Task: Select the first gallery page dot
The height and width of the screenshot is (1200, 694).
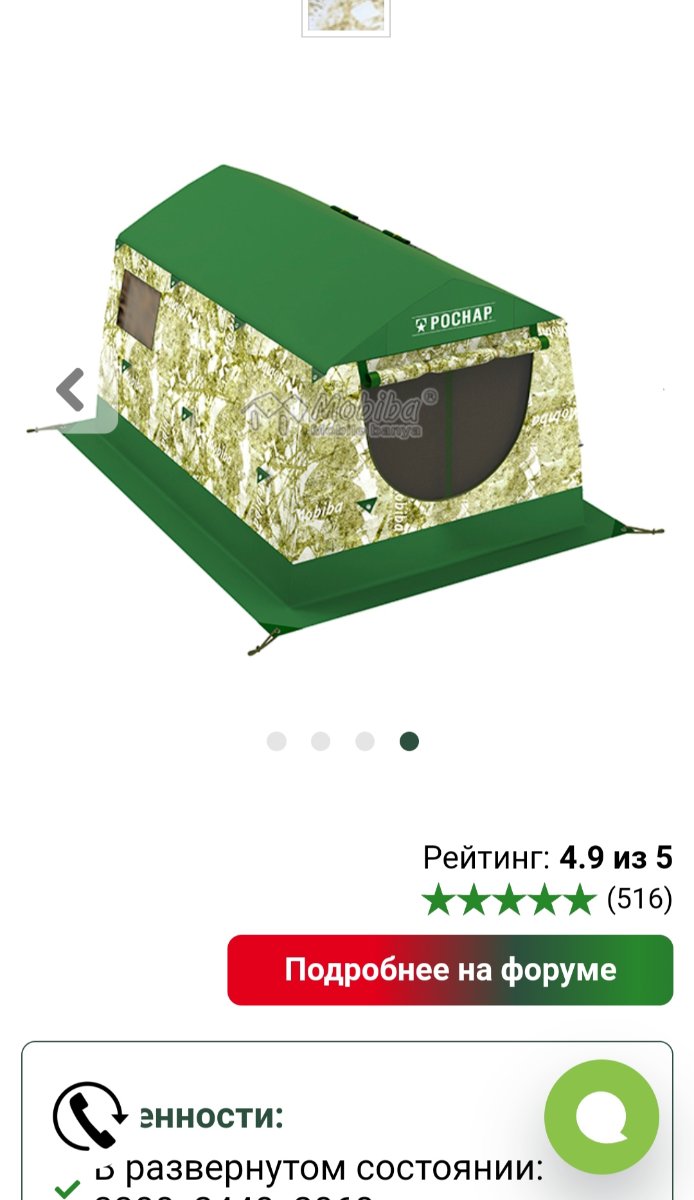Action: (x=277, y=741)
